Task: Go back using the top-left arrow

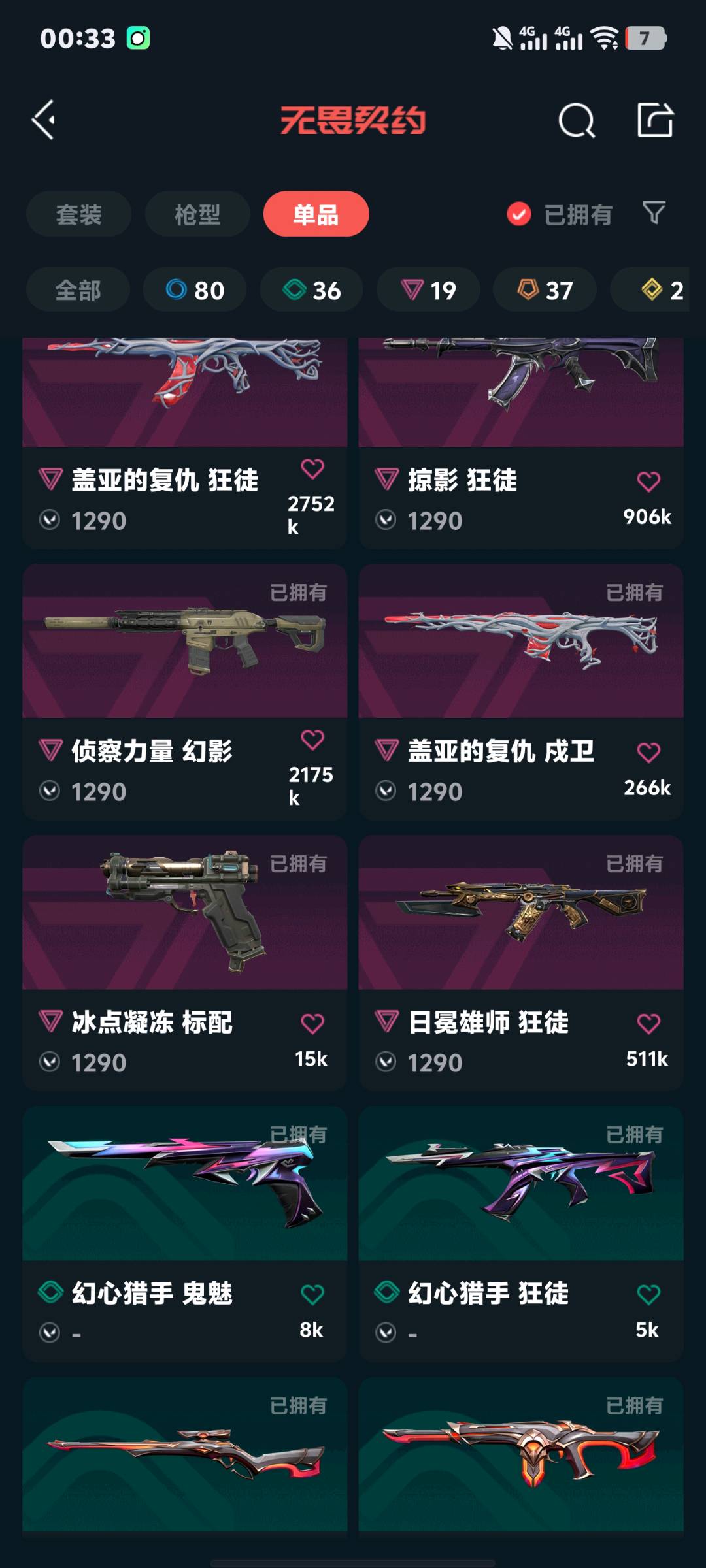Action: 44,120
